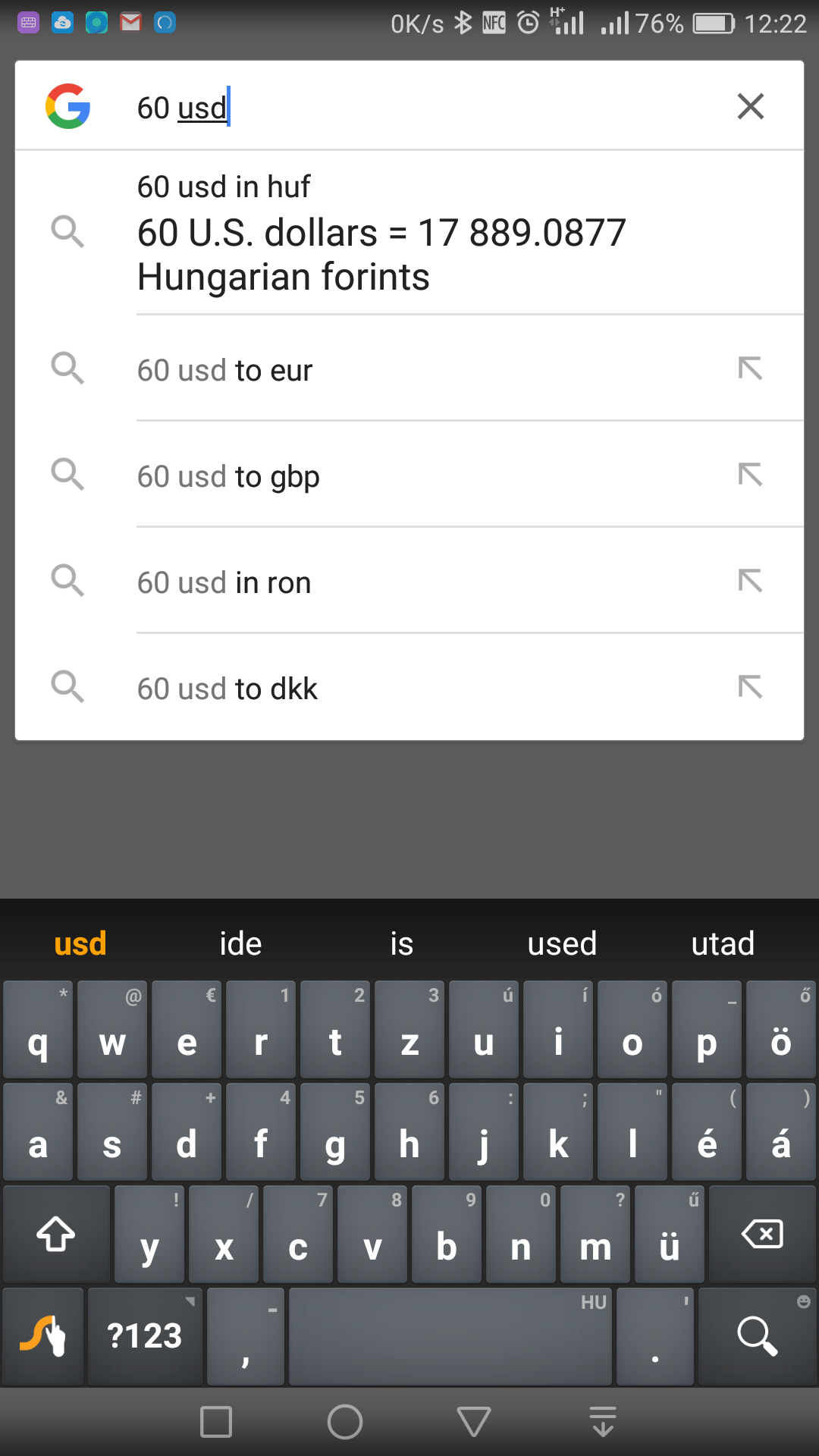Pick the keyboard word suggestion ide

pyautogui.click(x=240, y=943)
